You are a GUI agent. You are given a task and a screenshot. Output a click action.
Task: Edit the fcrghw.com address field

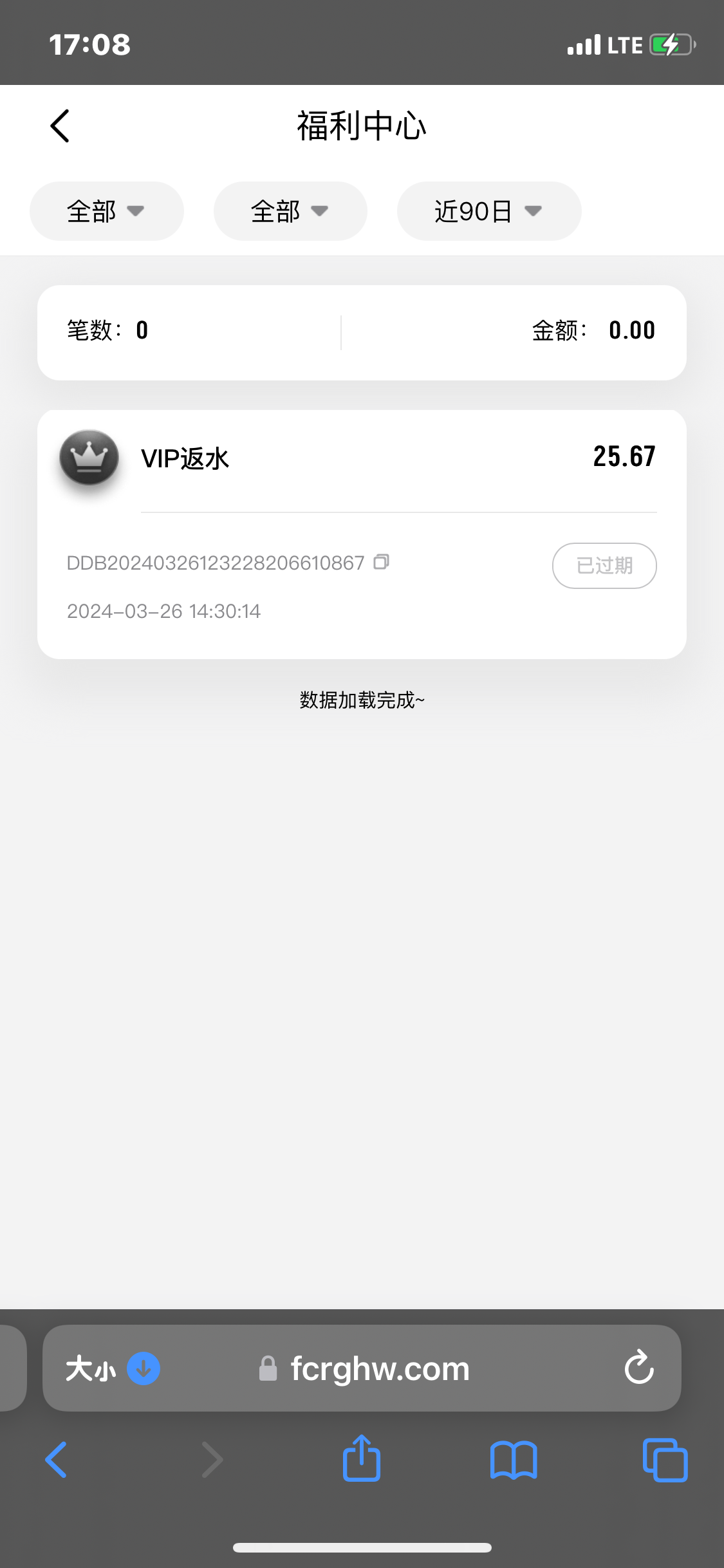pos(380,1369)
